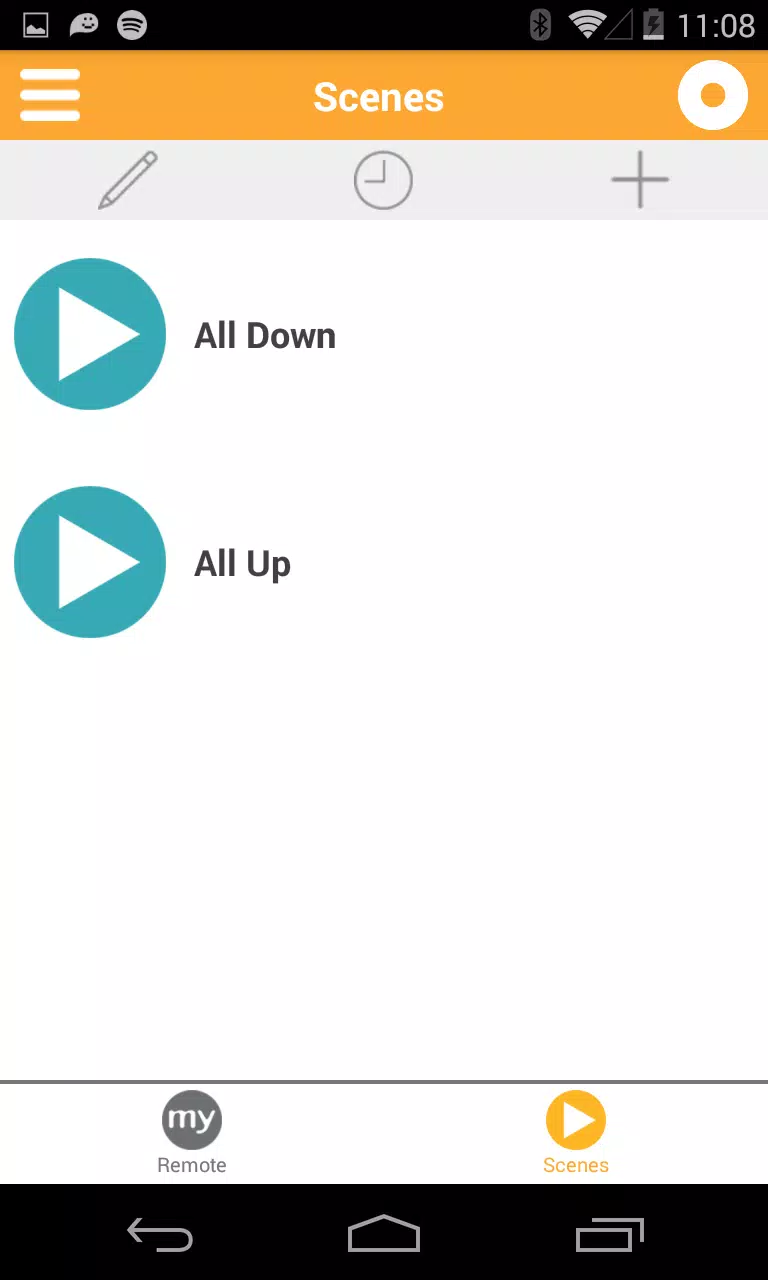Image resolution: width=768 pixels, height=1280 pixels.
Task: Edit scenes with the pencil icon
Action: tap(128, 180)
